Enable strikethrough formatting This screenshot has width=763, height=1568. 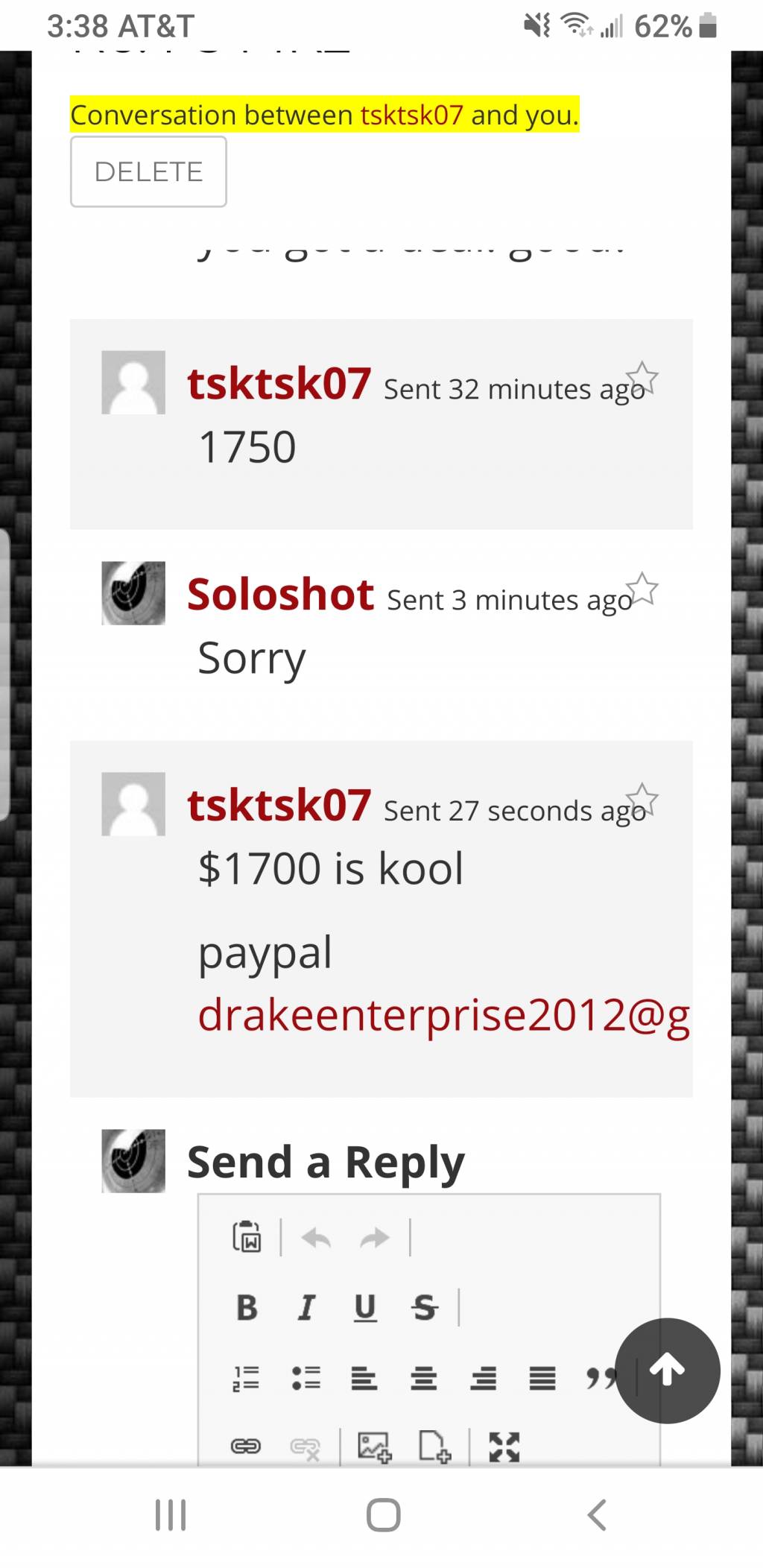(424, 1307)
